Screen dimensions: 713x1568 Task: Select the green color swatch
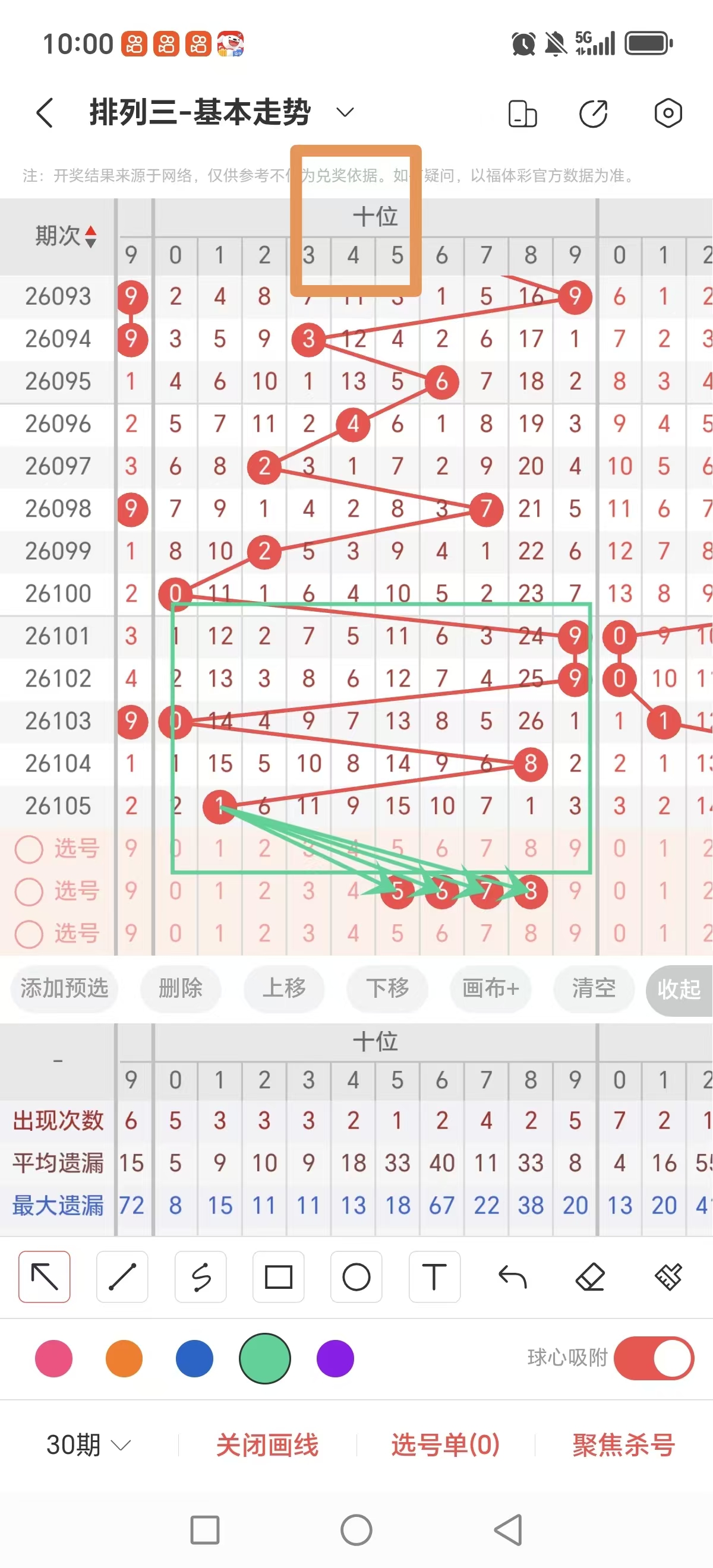pyautogui.click(x=264, y=1358)
